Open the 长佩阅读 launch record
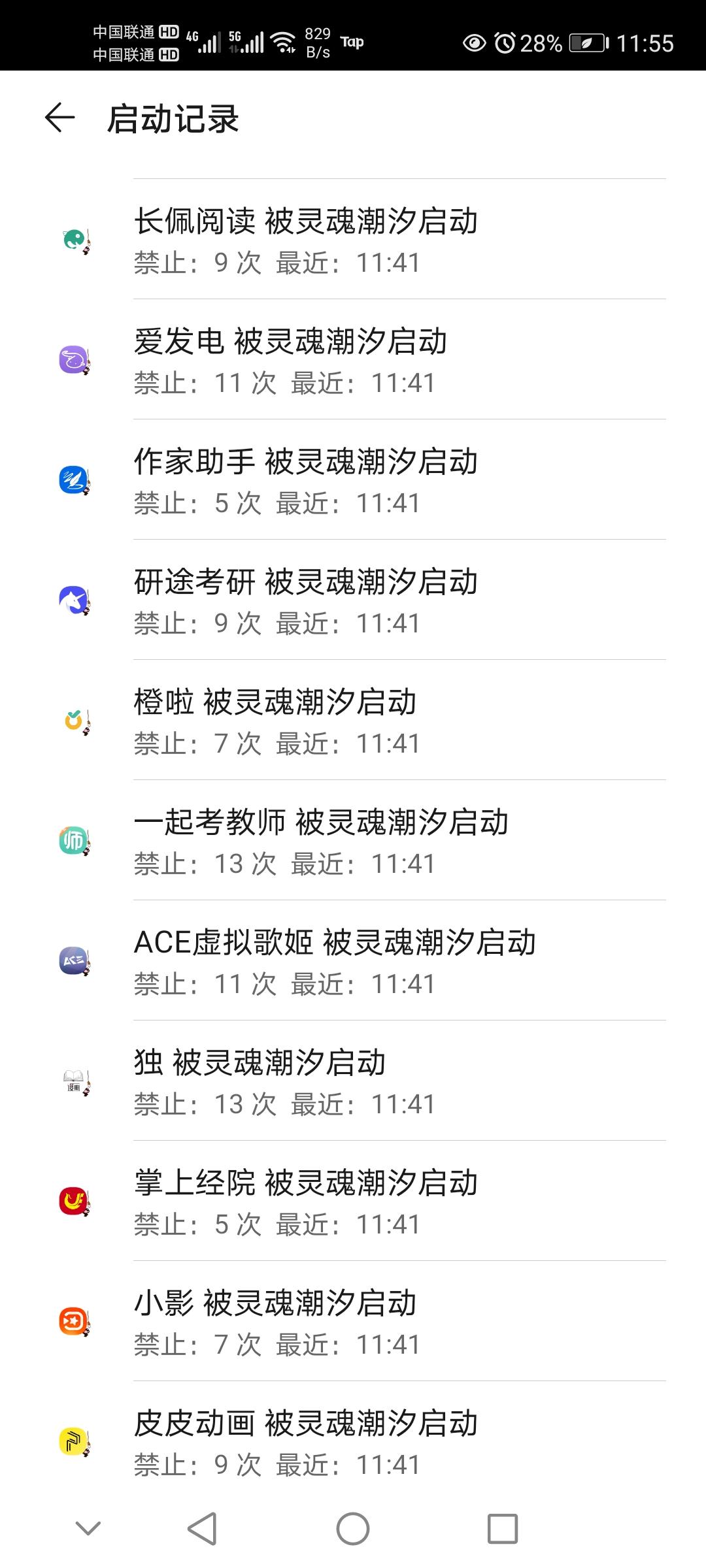This screenshot has height=1568, width=706. point(353,240)
